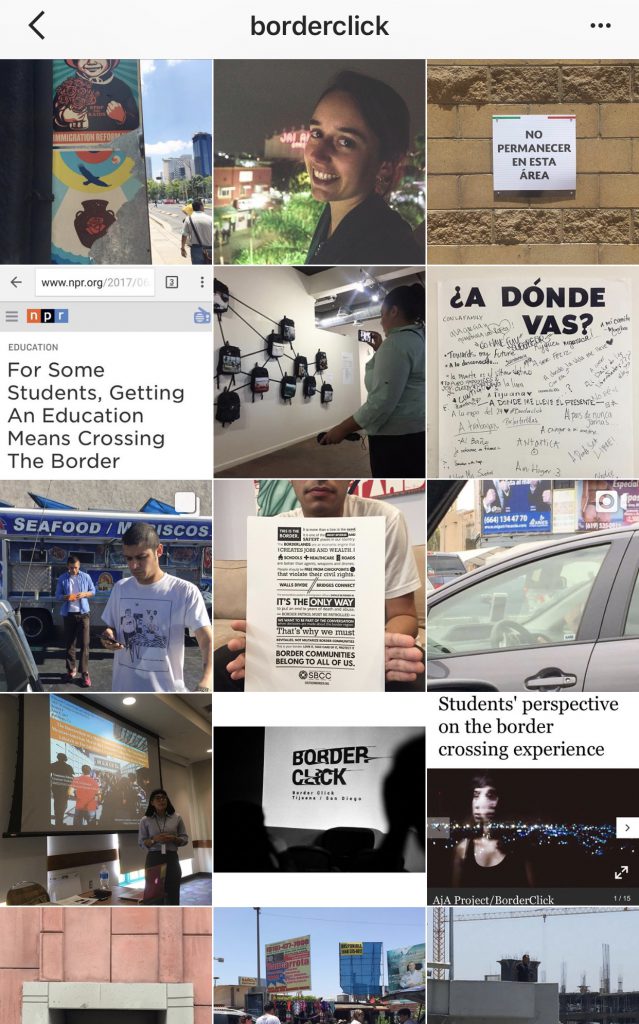Open the NPR education article screenshot post

[105, 371]
